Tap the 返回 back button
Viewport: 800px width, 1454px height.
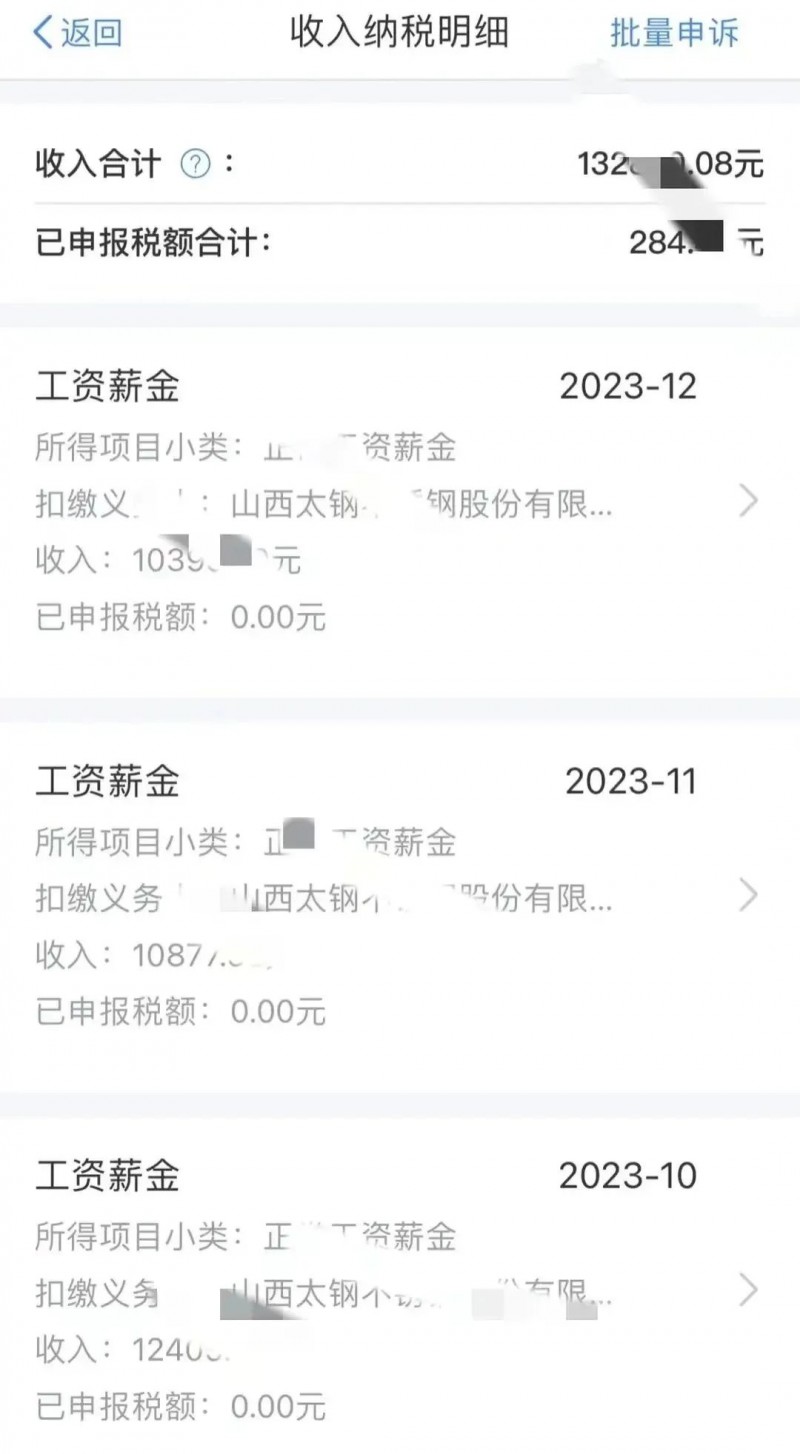(x=77, y=33)
